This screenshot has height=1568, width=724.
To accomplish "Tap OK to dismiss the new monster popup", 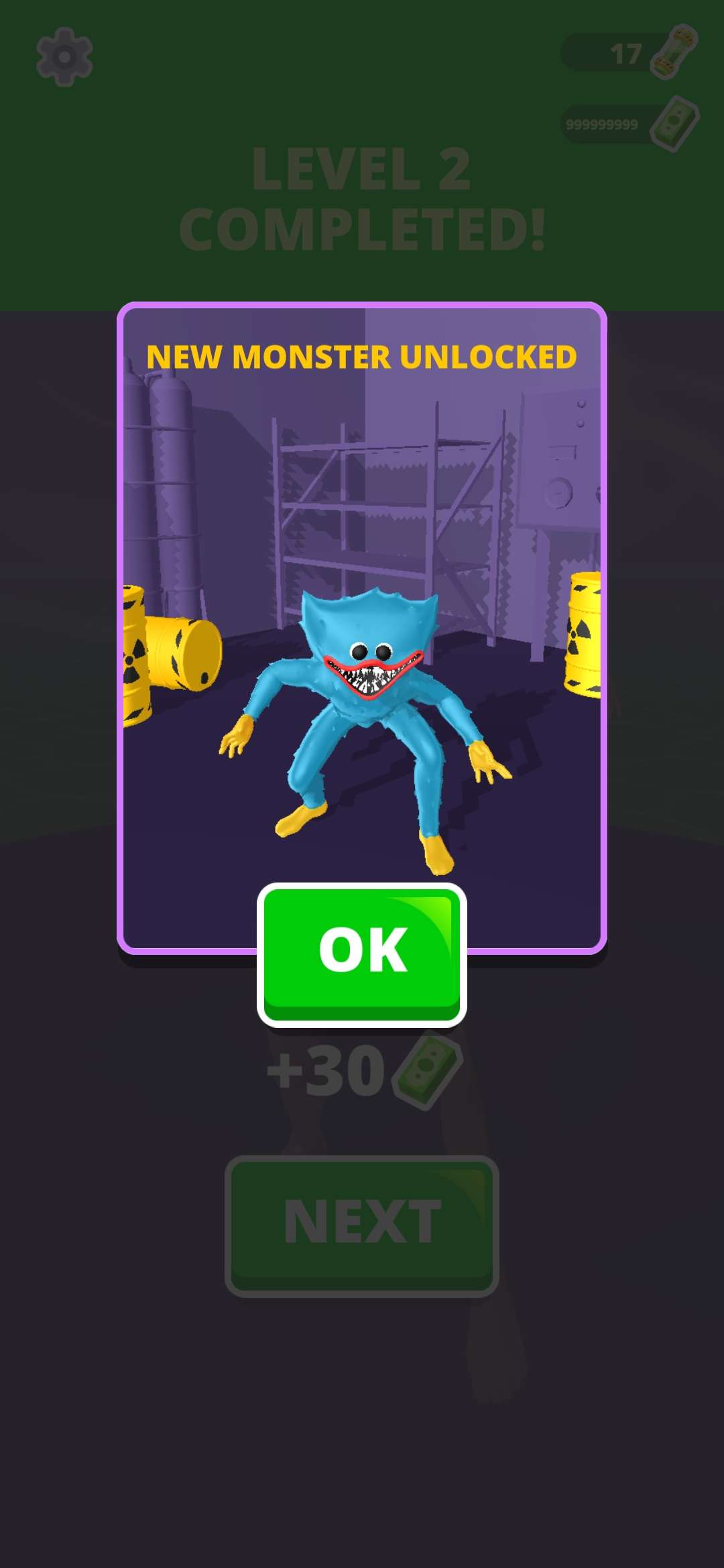I will tap(362, 952).
